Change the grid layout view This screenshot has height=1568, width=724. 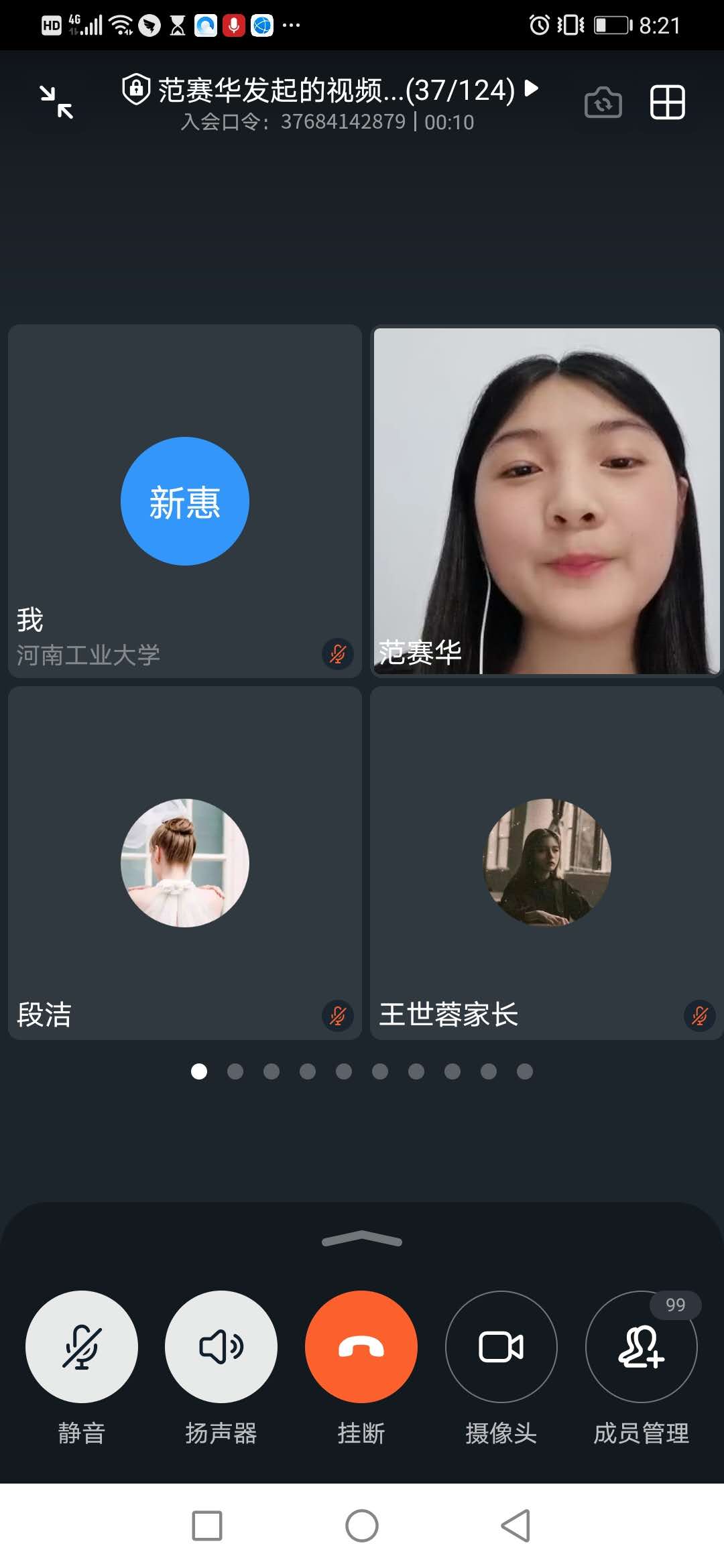click(x=667, y=103)
